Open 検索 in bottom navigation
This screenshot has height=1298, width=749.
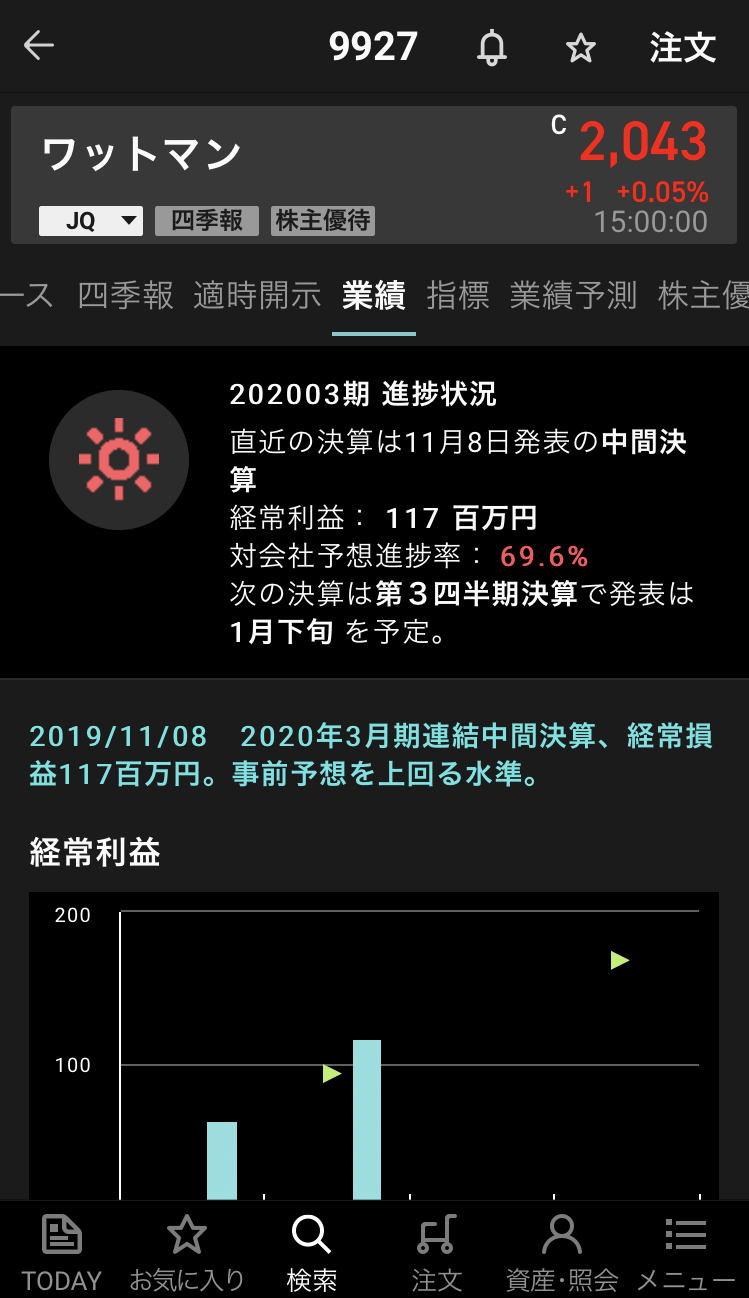[311, 1250]
